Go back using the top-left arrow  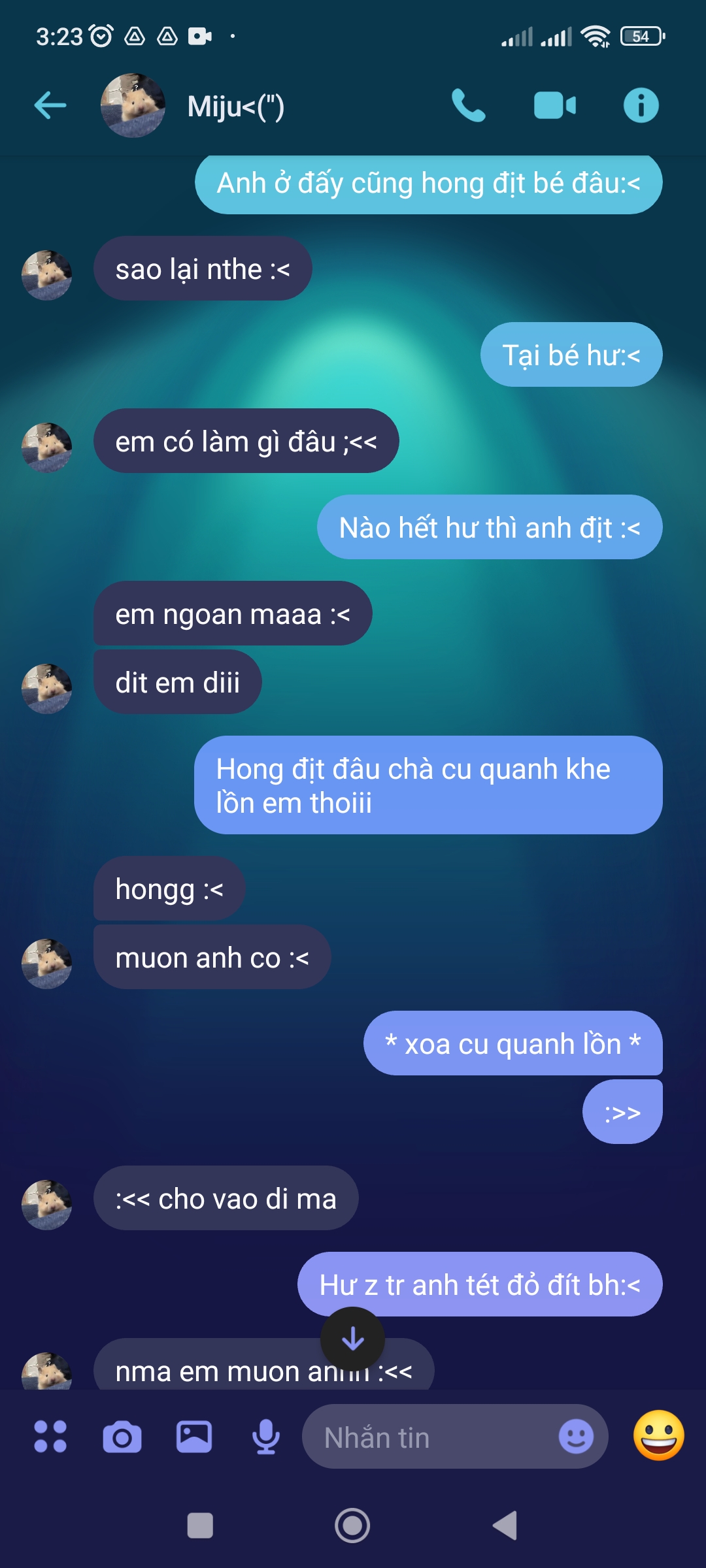pyautogui.click(x=50, y=105)
